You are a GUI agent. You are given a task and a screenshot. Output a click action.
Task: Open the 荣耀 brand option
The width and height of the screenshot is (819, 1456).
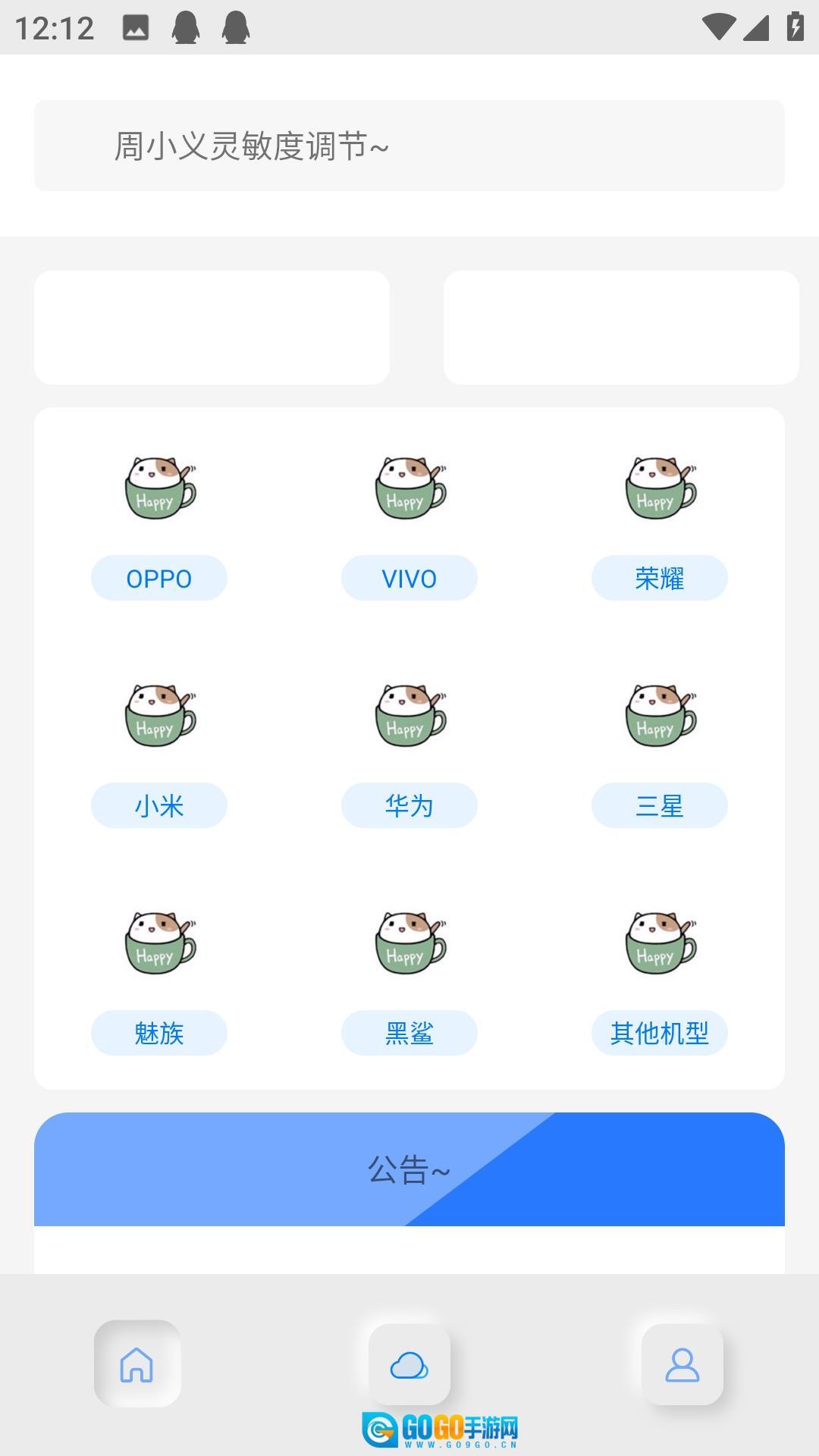tap(660, 578)
